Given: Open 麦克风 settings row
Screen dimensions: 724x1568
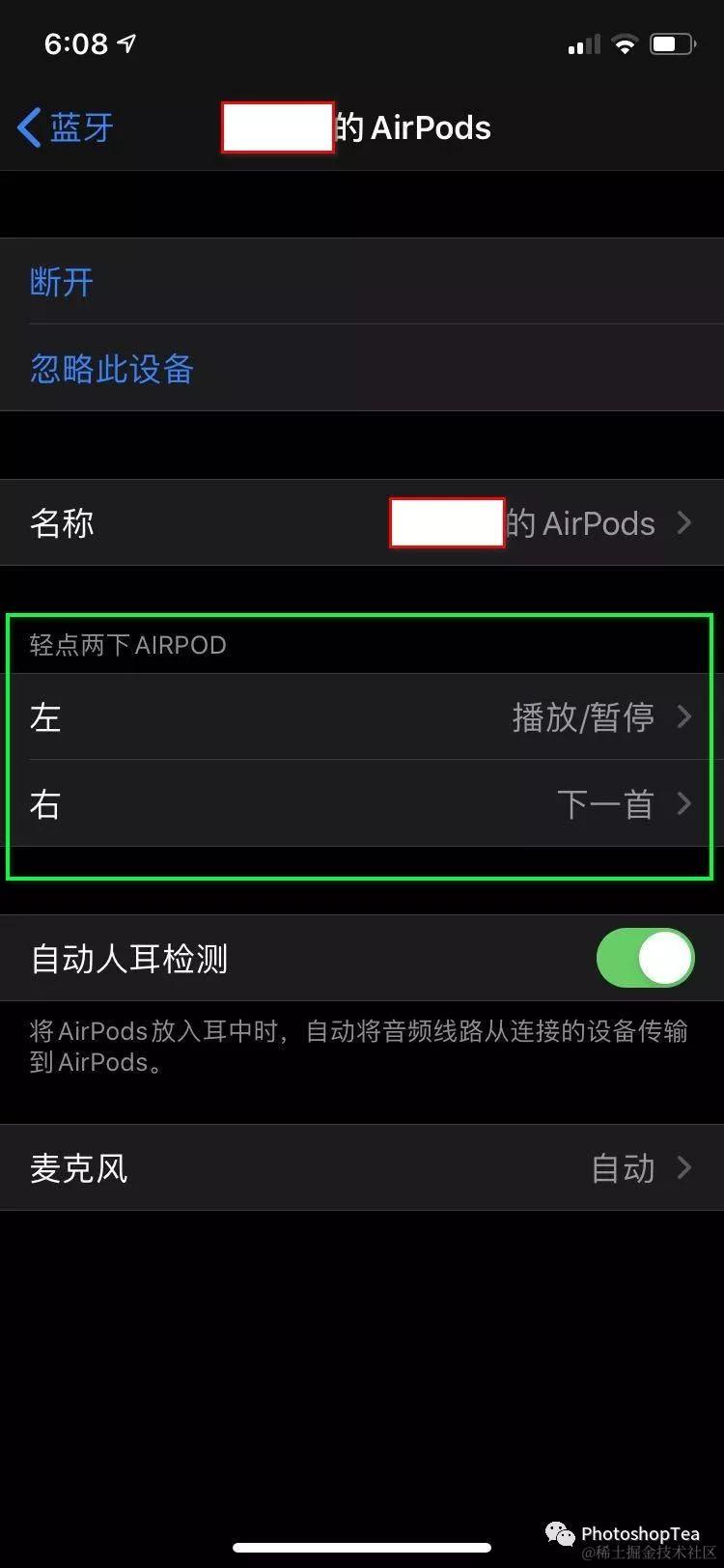Looking at the screenshot, I should tap(361, 1168).
